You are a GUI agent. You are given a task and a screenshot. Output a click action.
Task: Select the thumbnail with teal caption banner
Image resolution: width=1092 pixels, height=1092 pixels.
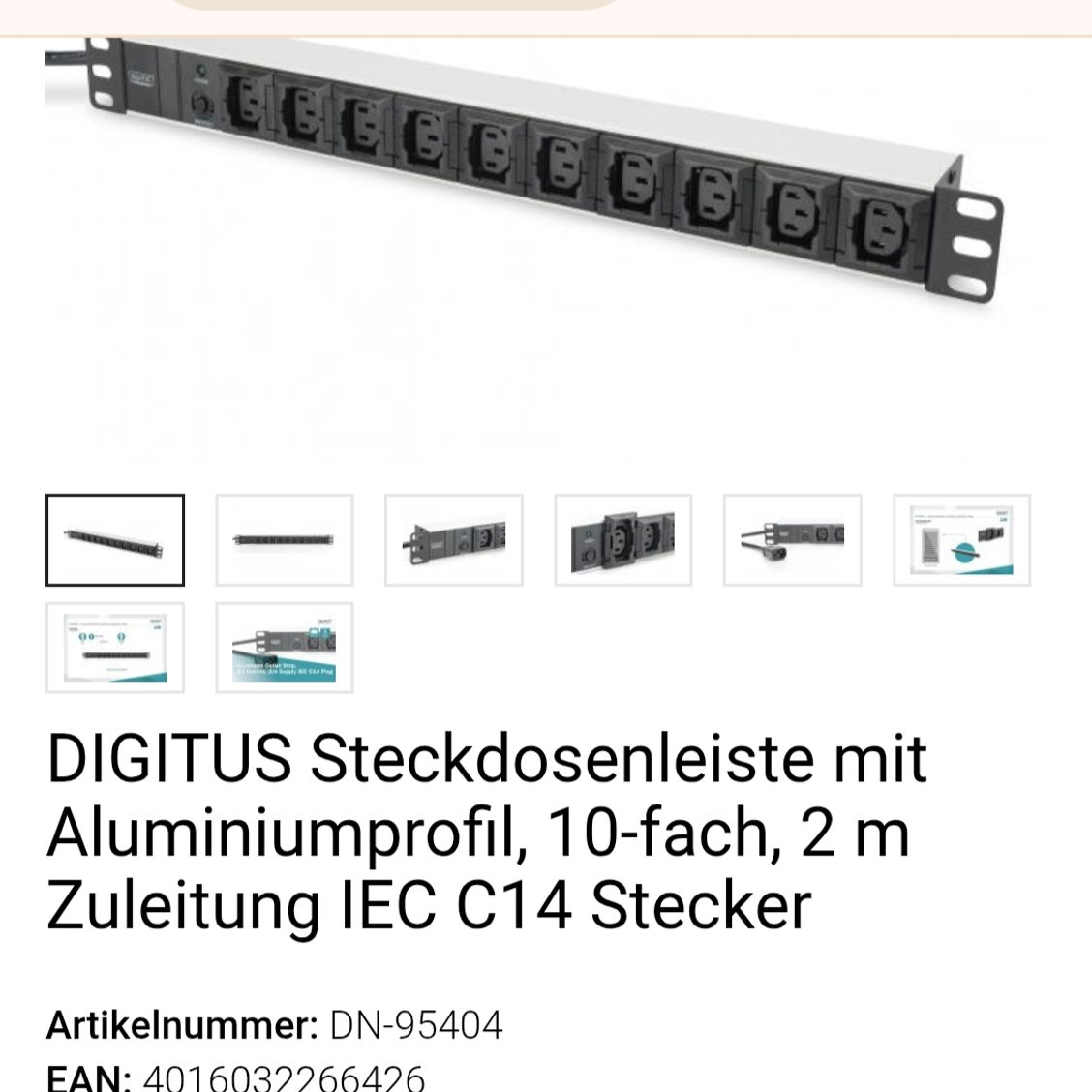tap(285, 648)
